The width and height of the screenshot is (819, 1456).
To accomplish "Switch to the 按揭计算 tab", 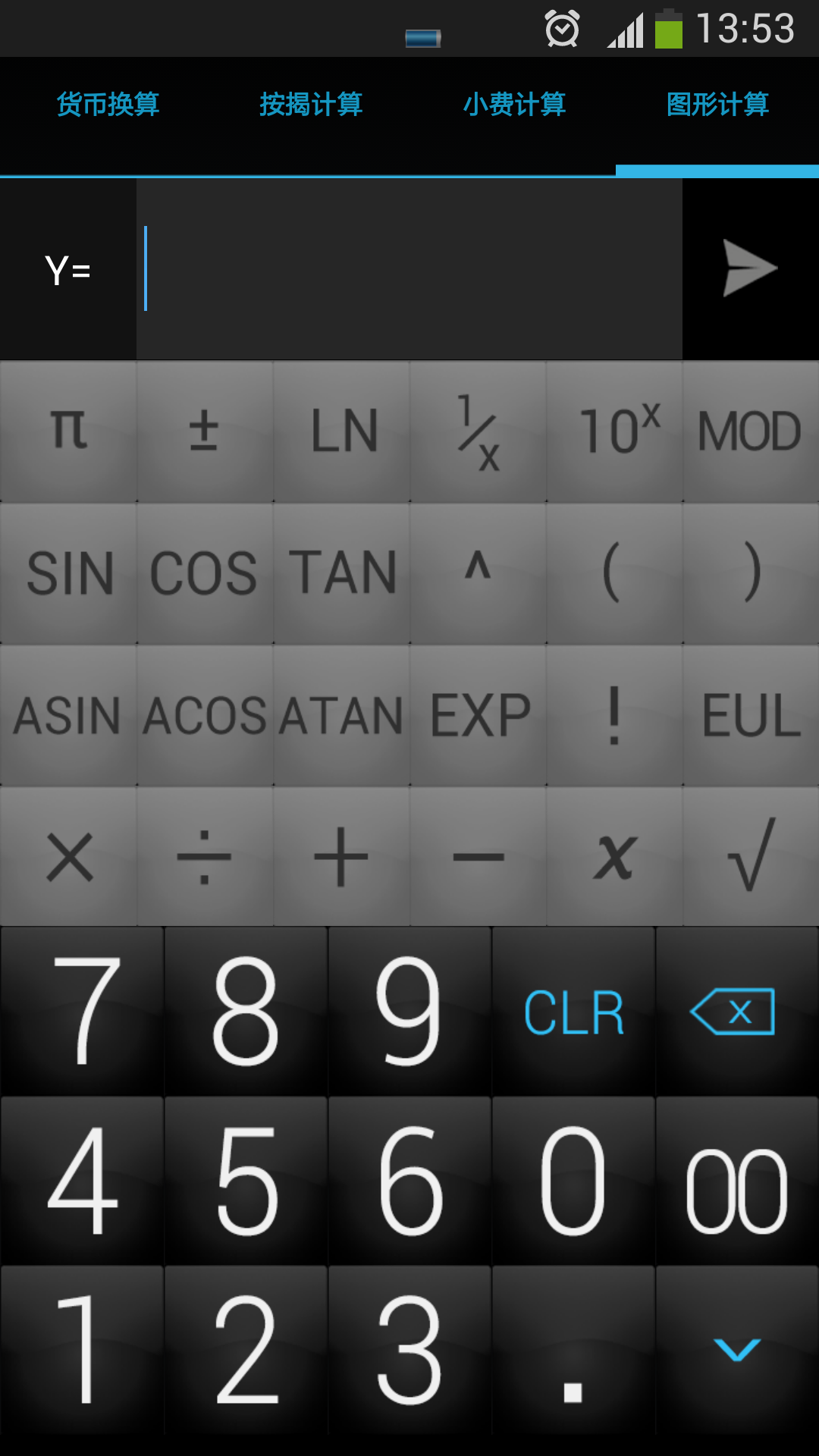I will (311, 105).
